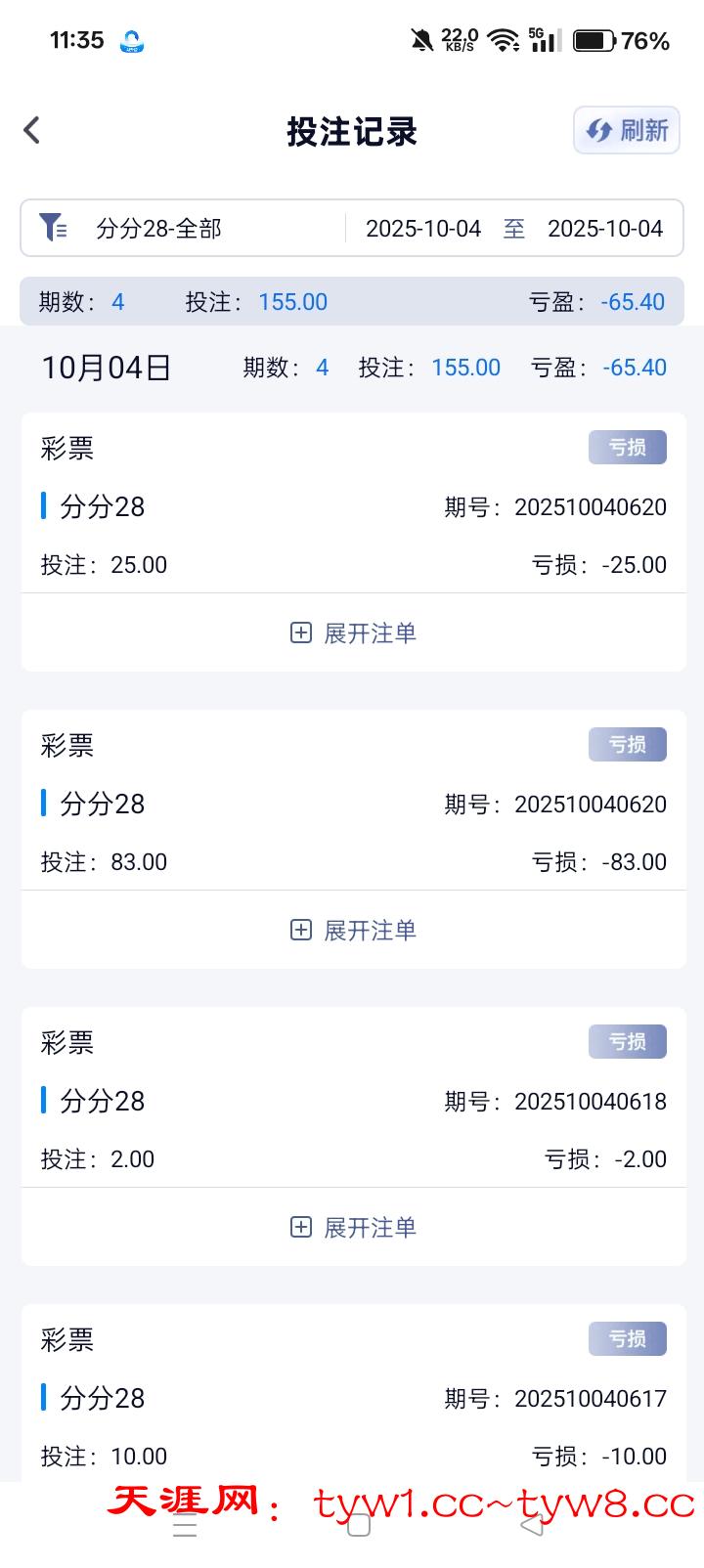The height and width of the screenshot is (1568, 704).
Task: Pick the start date before 至
Action: [423, 229]
